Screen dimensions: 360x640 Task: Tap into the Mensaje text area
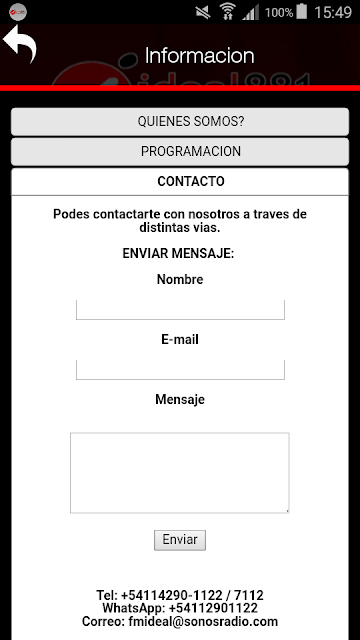tap(180, 473)
